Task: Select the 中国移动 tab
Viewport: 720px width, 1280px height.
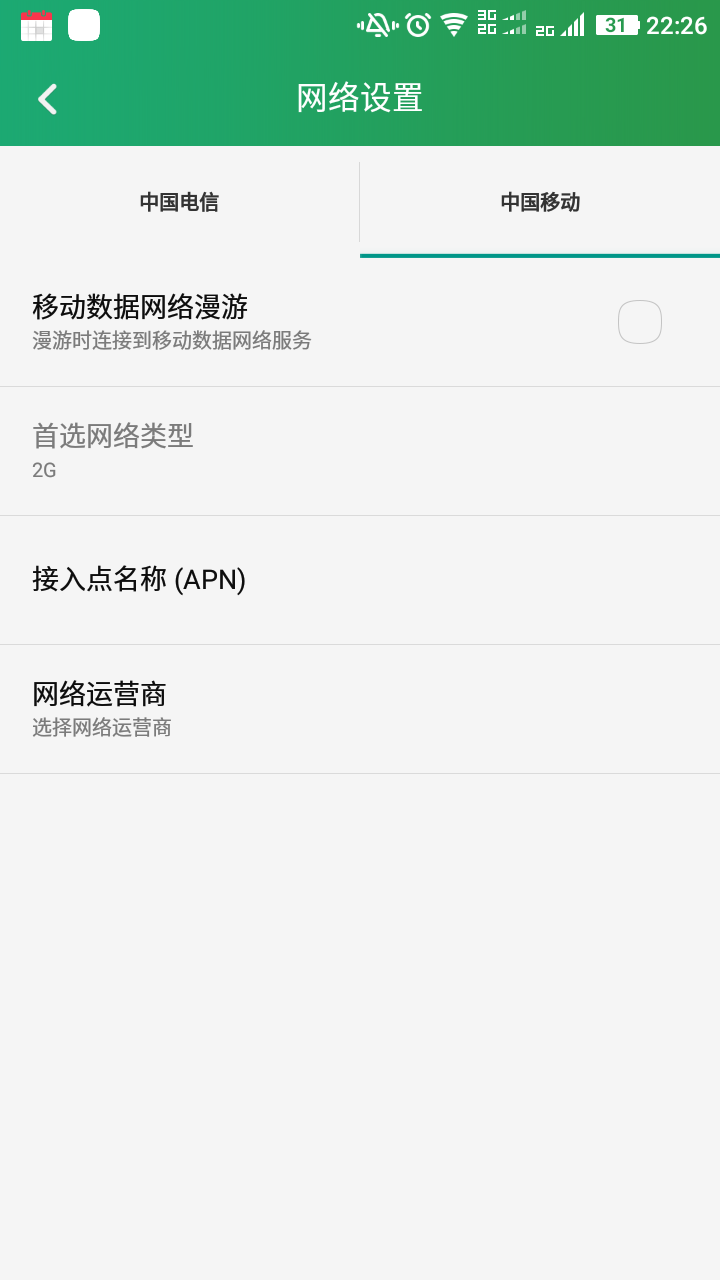Action: pos(539,202)
